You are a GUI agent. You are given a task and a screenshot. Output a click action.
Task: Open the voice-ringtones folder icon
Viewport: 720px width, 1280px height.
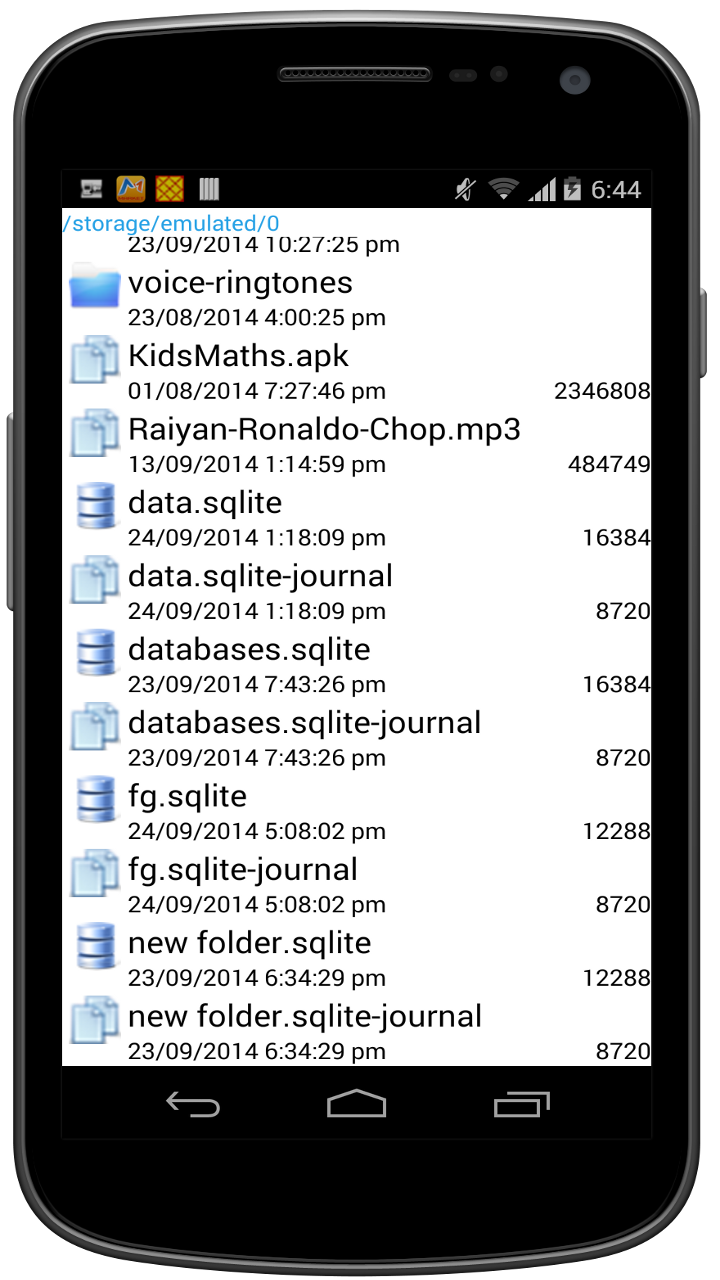click(95, 285)
